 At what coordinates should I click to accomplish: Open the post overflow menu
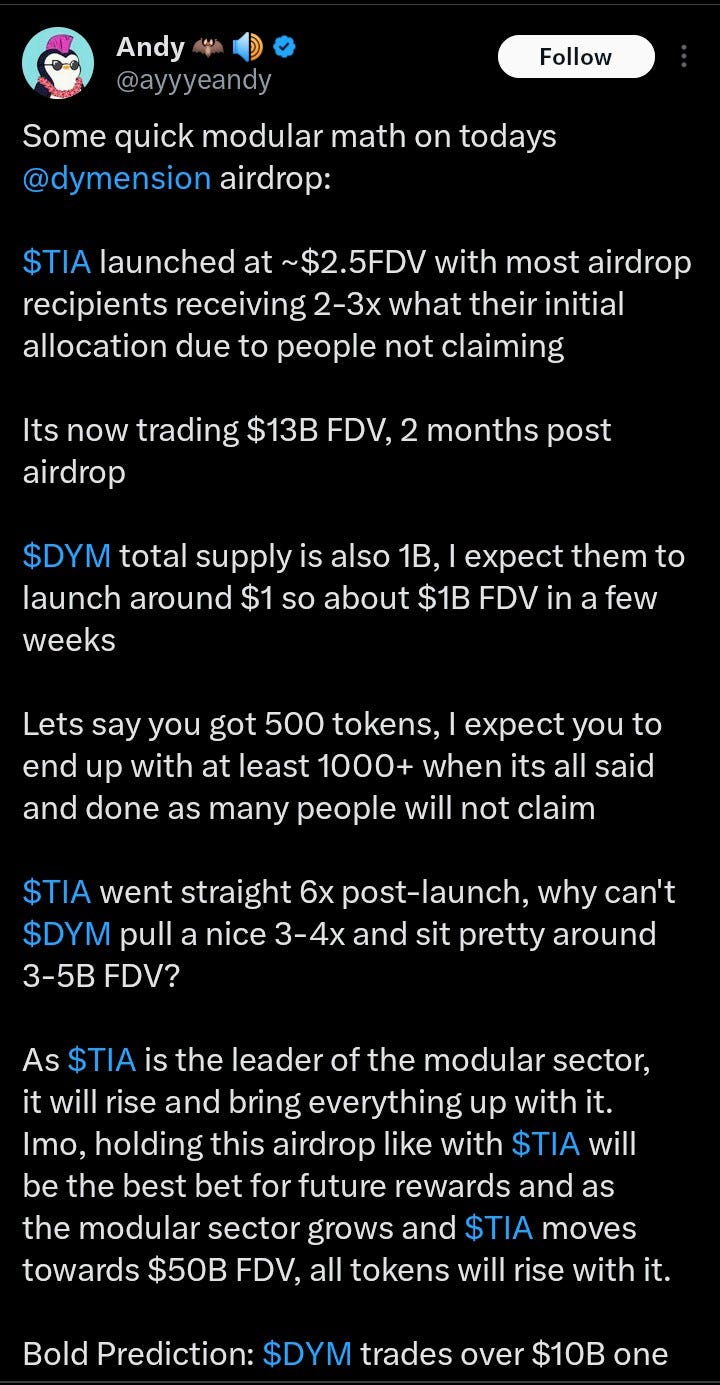684,57
